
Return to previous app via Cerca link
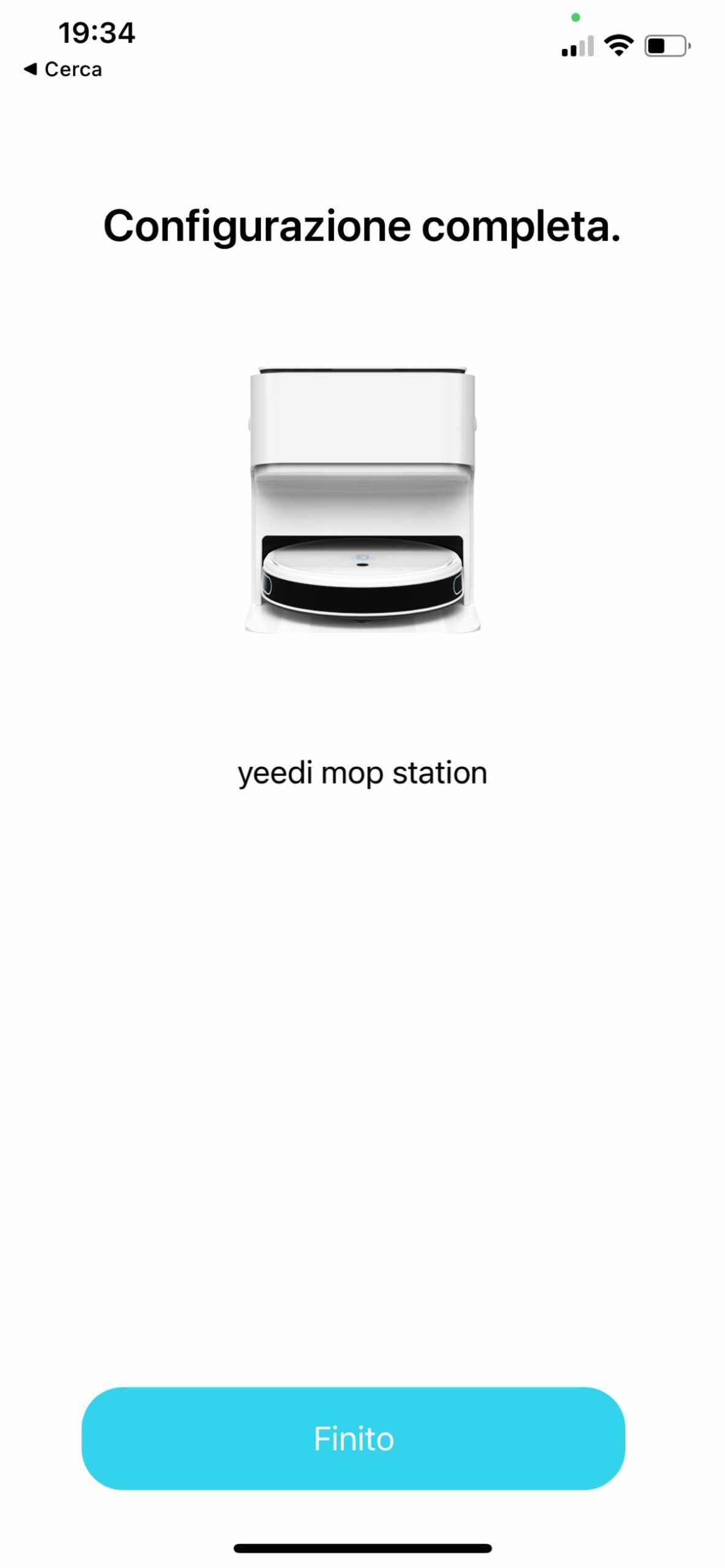[63, 69]
